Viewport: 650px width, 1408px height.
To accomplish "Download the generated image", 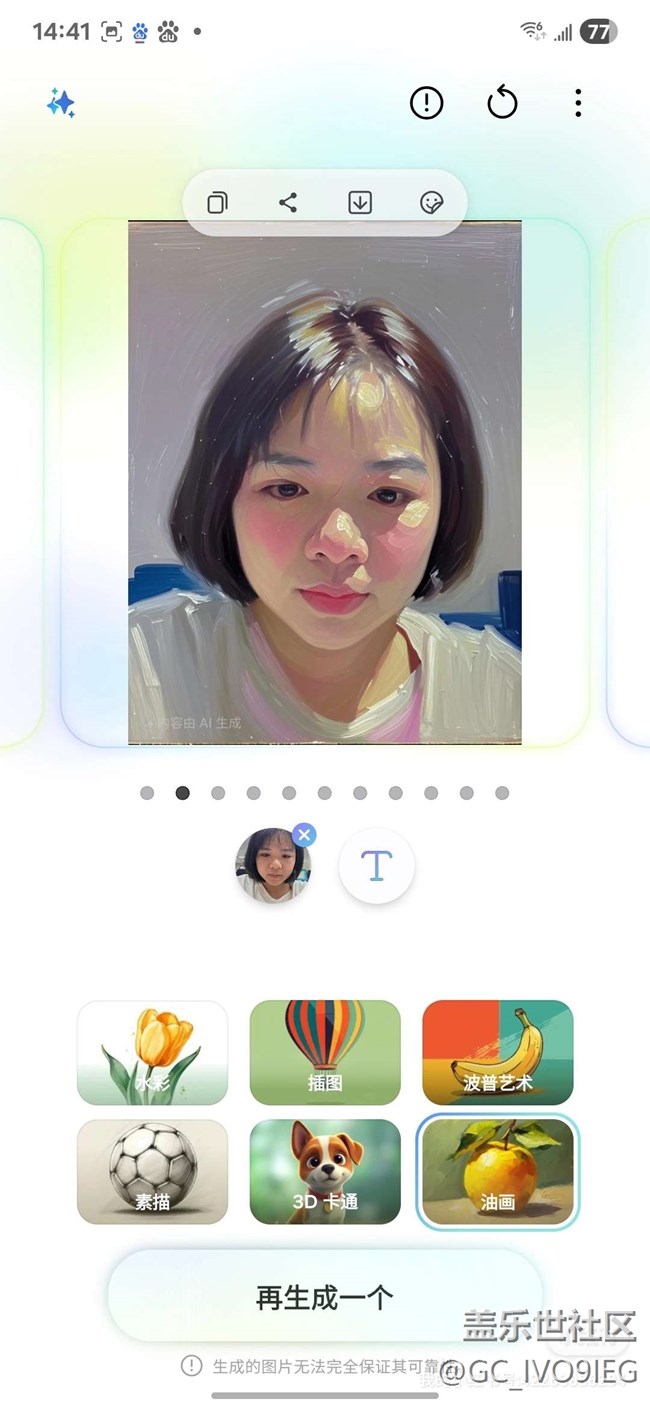I will tap(360, 203).
